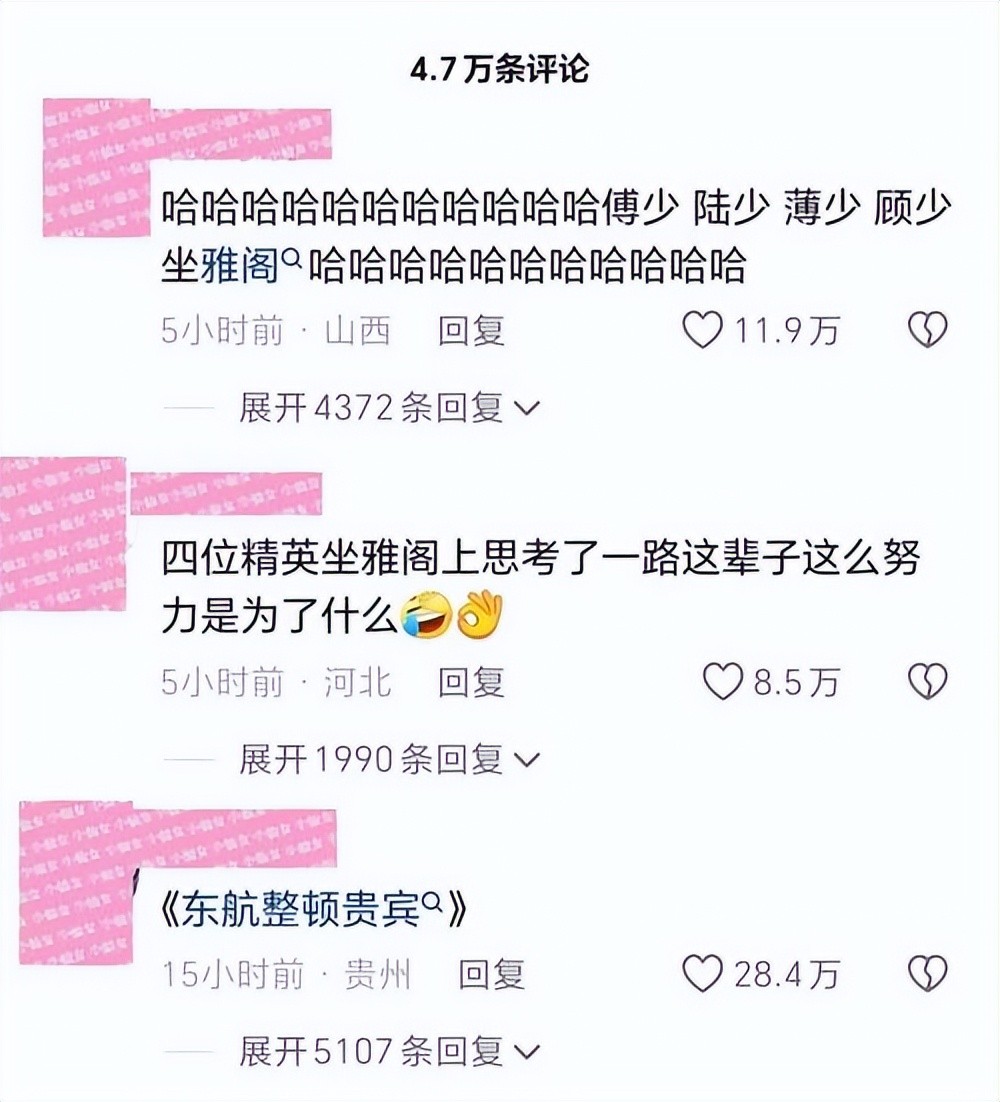Reply to the Guizhou comment
Viewport: 1000px width, 1102px height.
click(x=491, y=973)
